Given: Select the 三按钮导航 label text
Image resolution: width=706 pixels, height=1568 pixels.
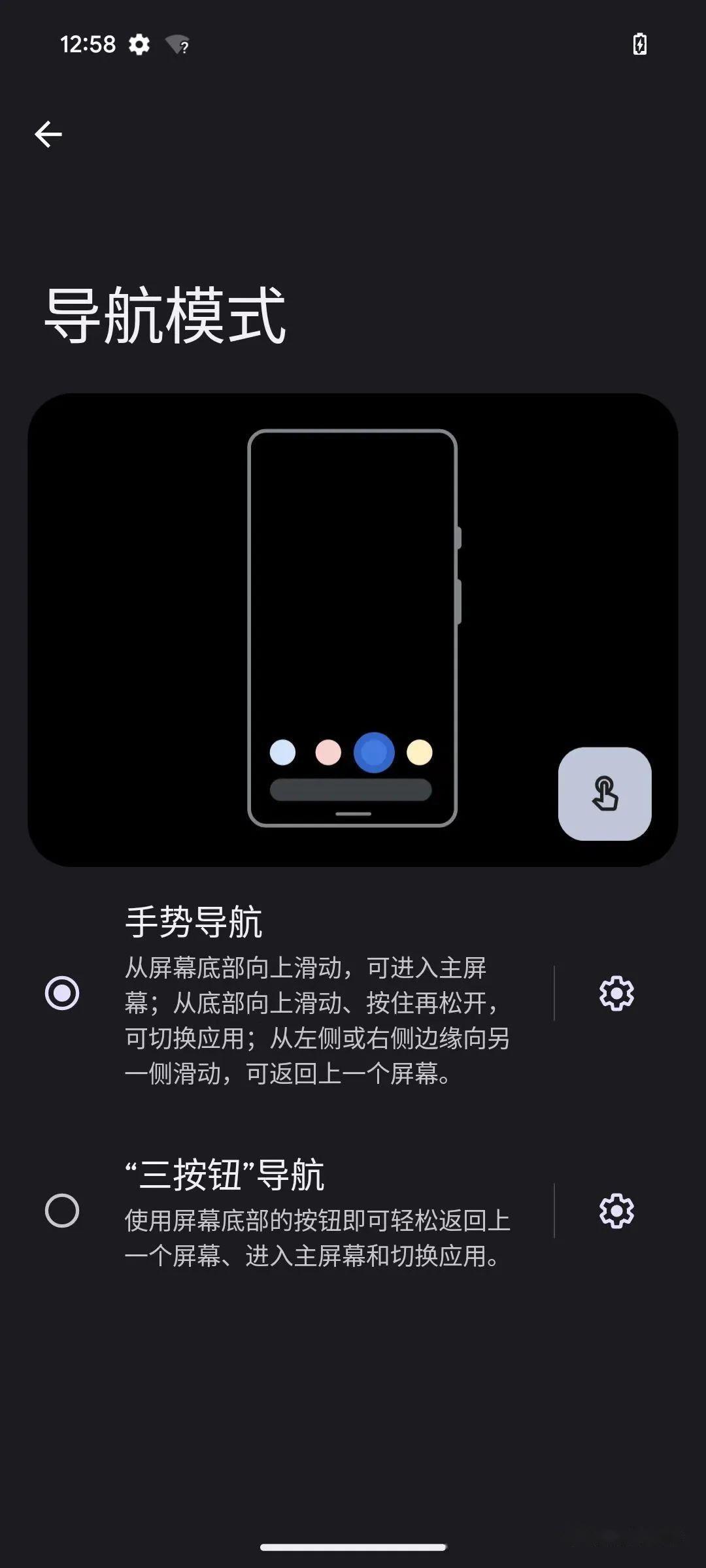Looking at the screenshot, I should (226, 1174).
